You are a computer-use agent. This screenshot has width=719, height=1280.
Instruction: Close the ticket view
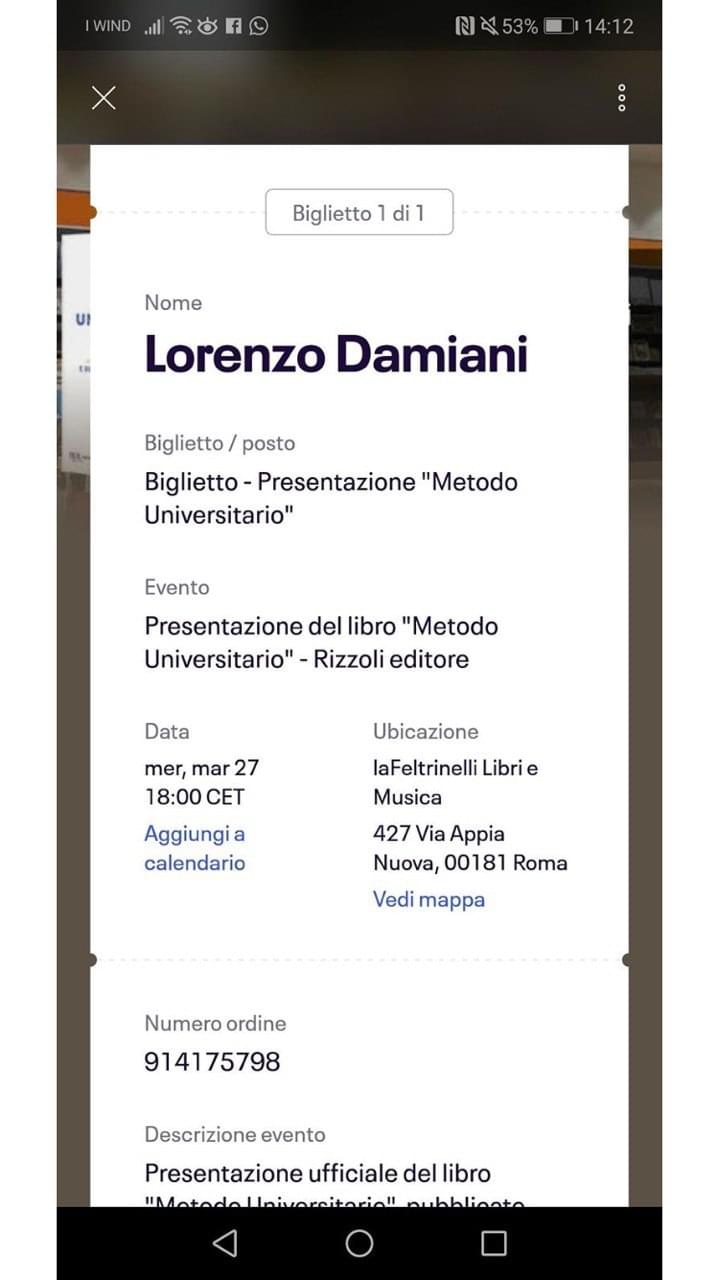pyautogui.click(x=104, y=97)
